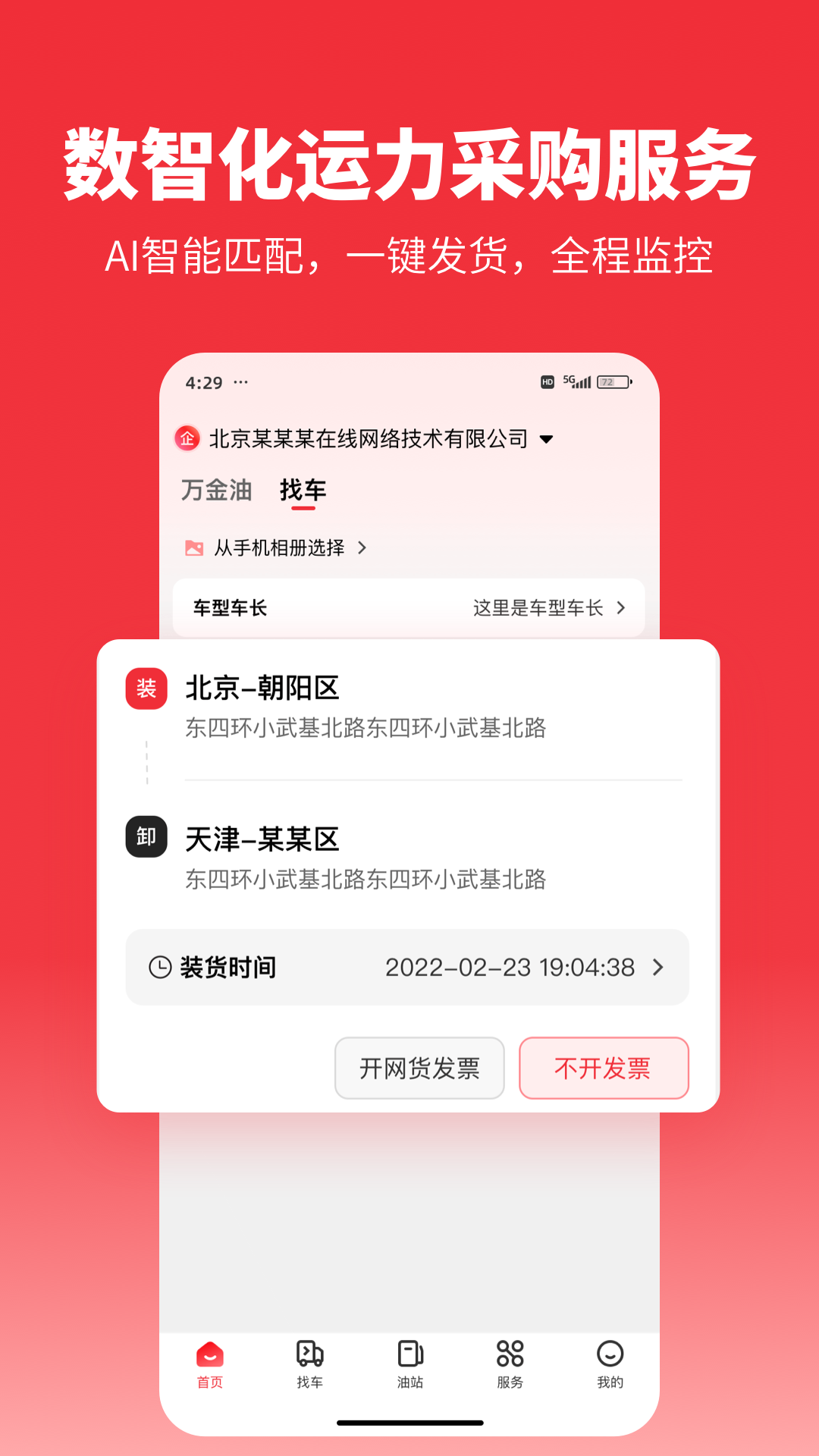Image resolution: width=819 pixels, height=1456 pixels.
Task: Open the loading time picker chevron
Action: [x=659, y=968]
